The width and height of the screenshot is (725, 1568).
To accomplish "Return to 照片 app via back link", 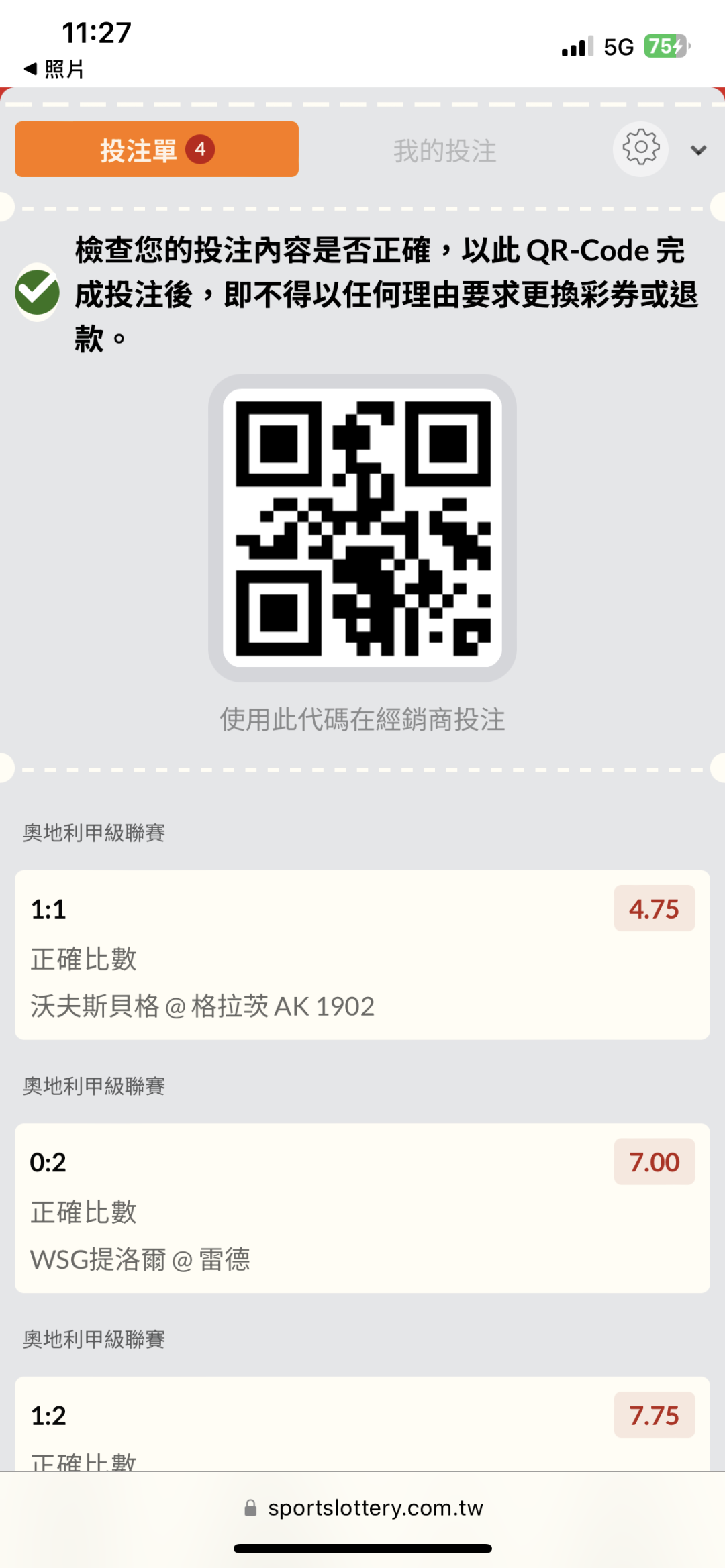I will 54,68.
